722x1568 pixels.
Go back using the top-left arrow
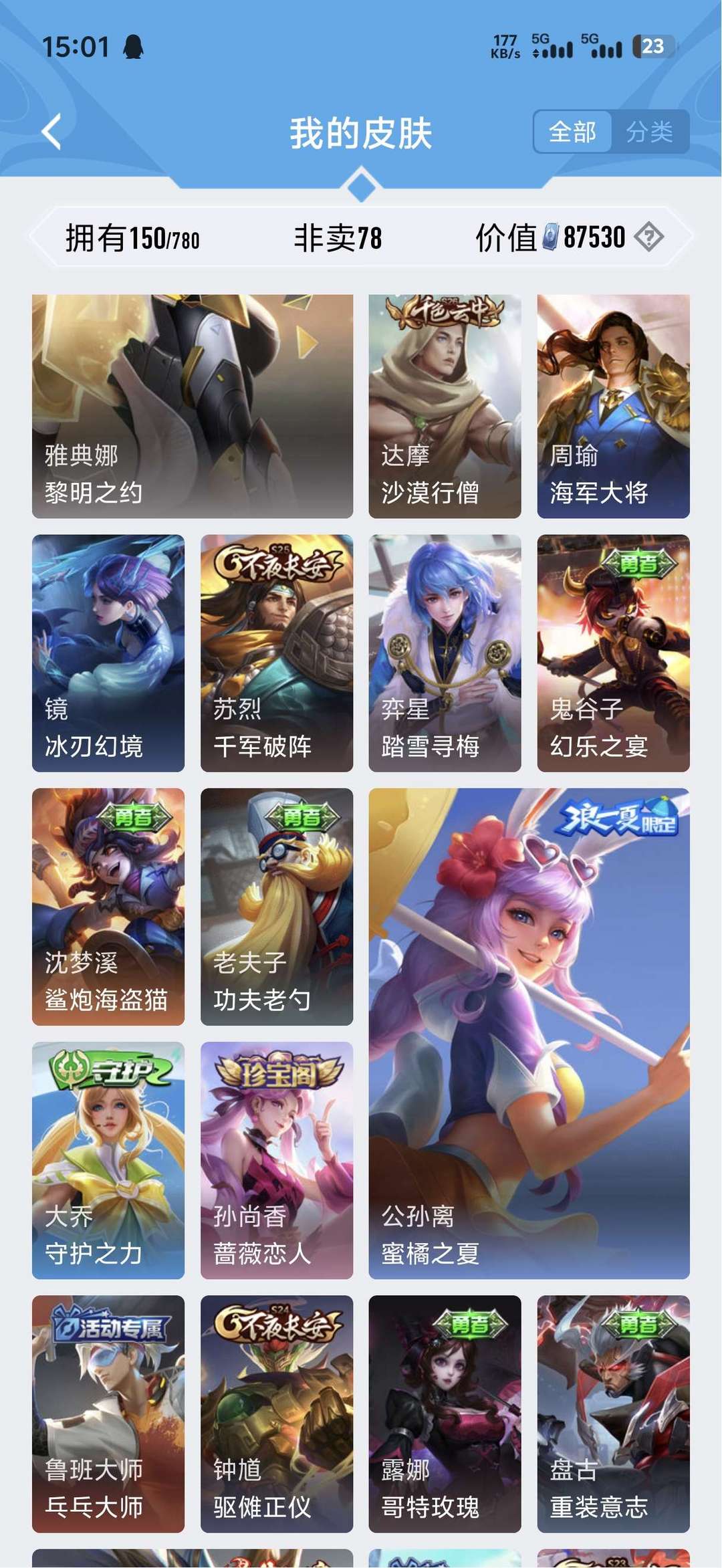[x=52, y=132]
